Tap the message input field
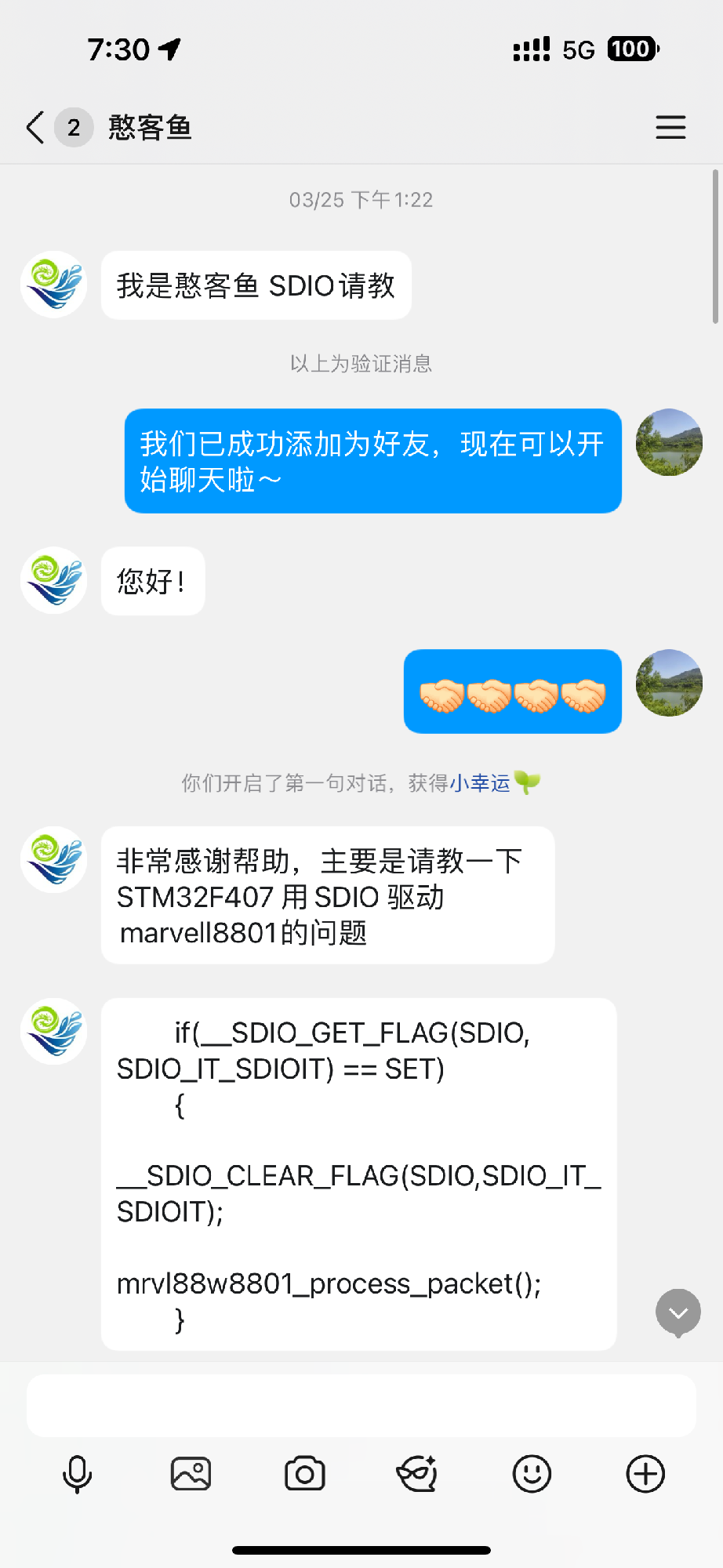This screenshot has height=1568, width=723. click(361, 1406)
